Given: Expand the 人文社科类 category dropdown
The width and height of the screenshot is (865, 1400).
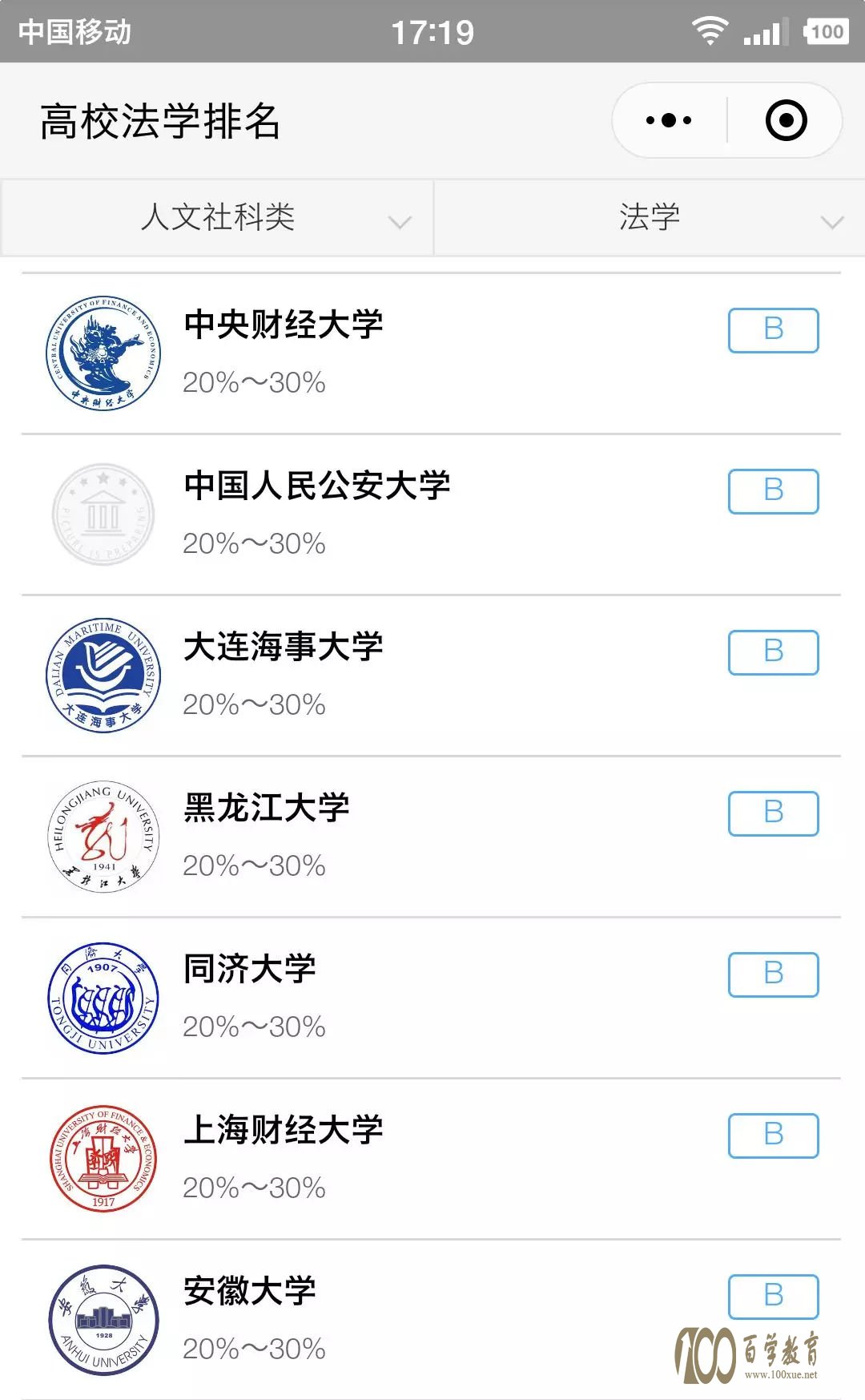Looking at the screenshot, I should point(217,218).
